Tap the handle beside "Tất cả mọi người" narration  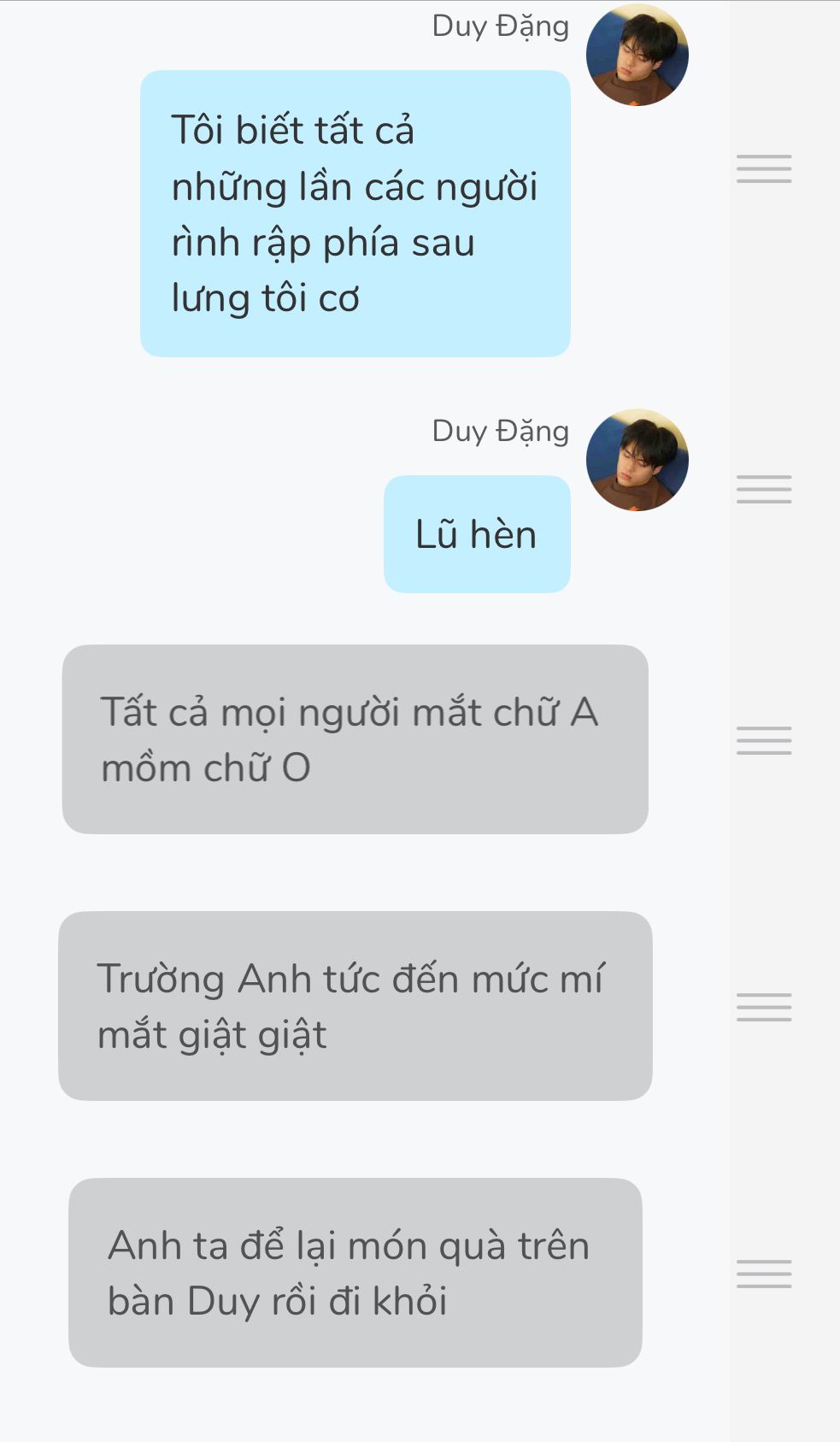(x=764, y=740)
